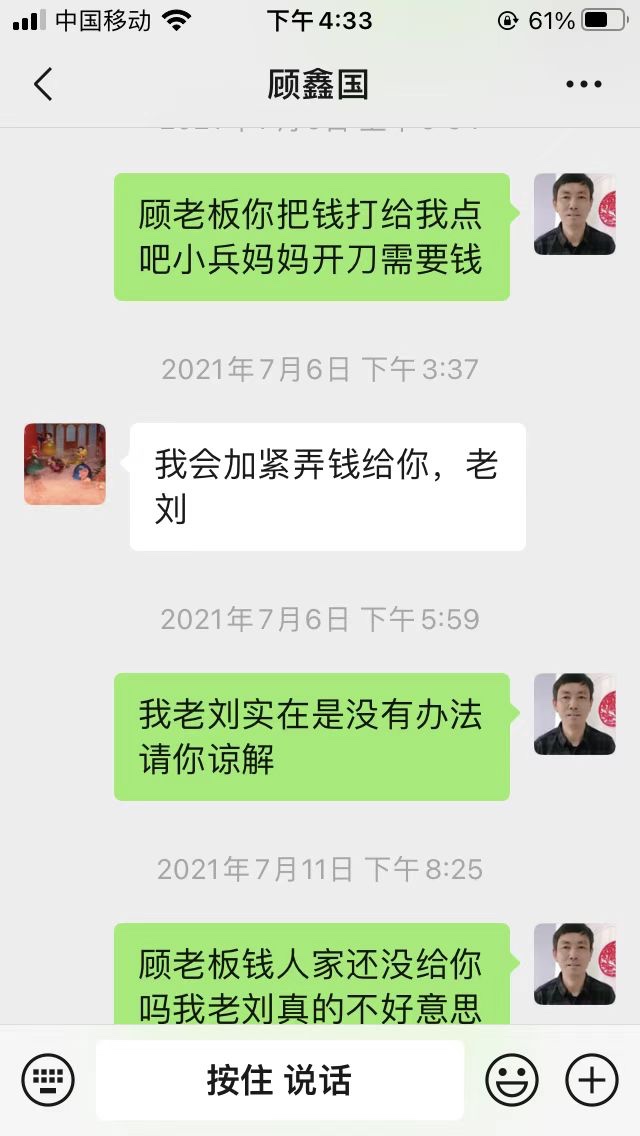Image resolution: width=640 pixels, height=1136 pixels.
Task: Tap the sender avatar beside 请你谅解
Action: click(x=574, y=714)
